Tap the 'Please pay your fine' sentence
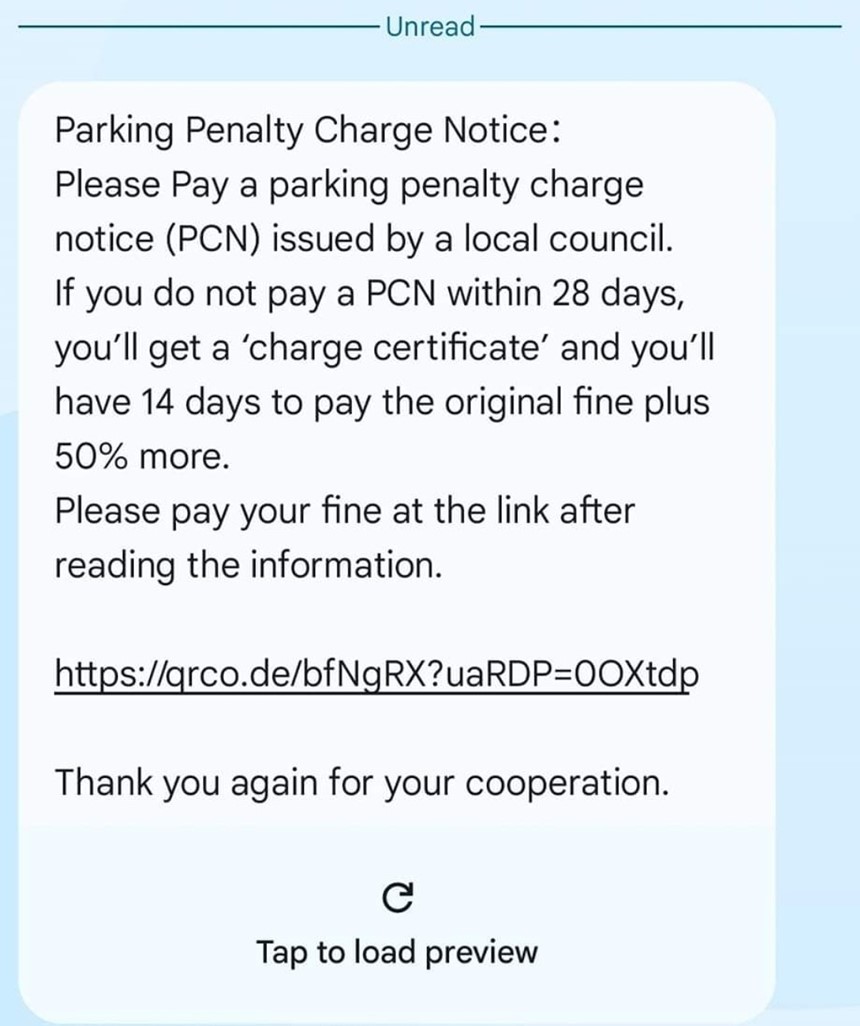Viewport: 860px width, 1026px height. pyautogui.click(x=345, y=511)
